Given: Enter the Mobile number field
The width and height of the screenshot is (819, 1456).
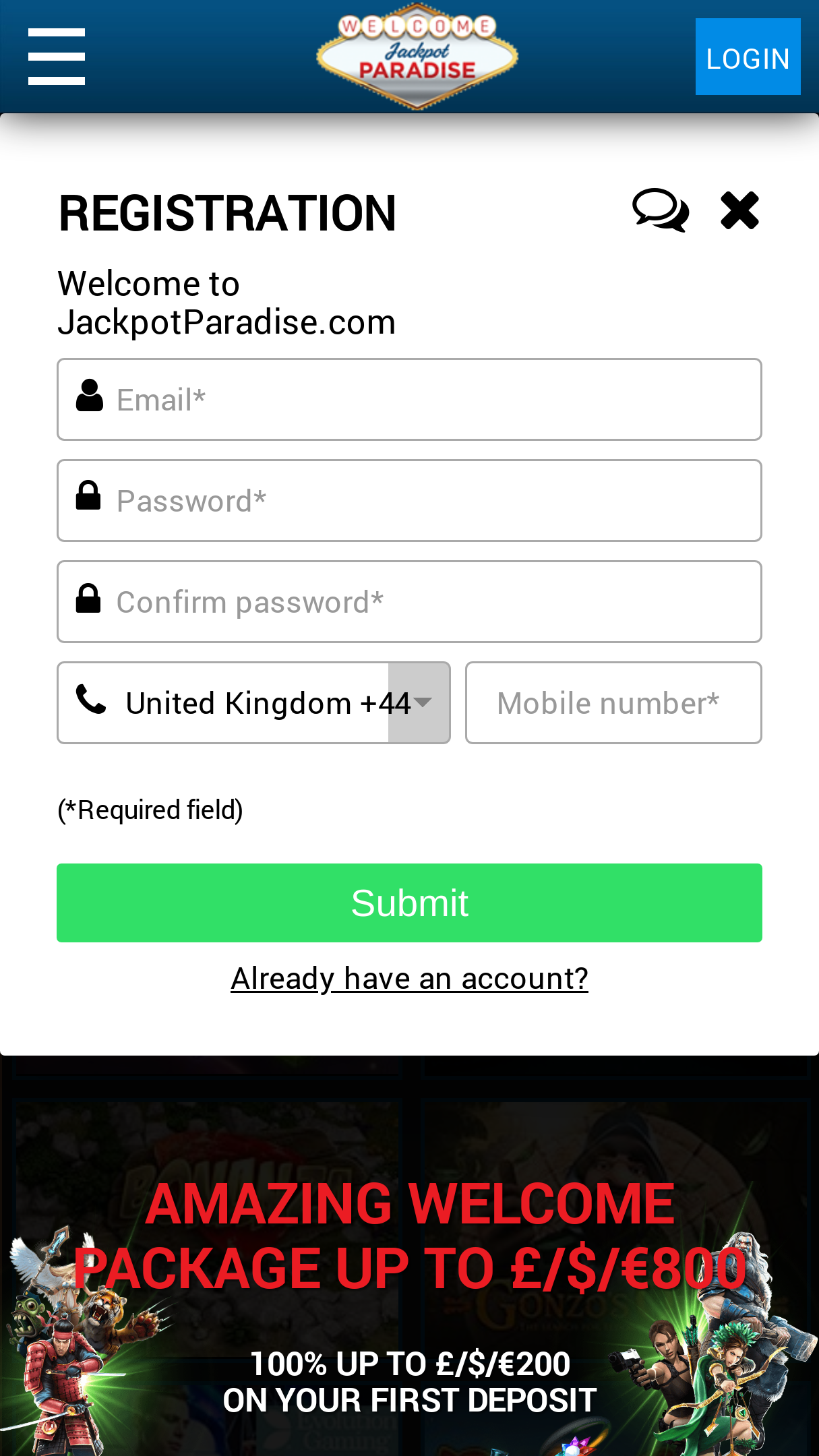Looking at the screenshot, I should (x=613, y=703).
